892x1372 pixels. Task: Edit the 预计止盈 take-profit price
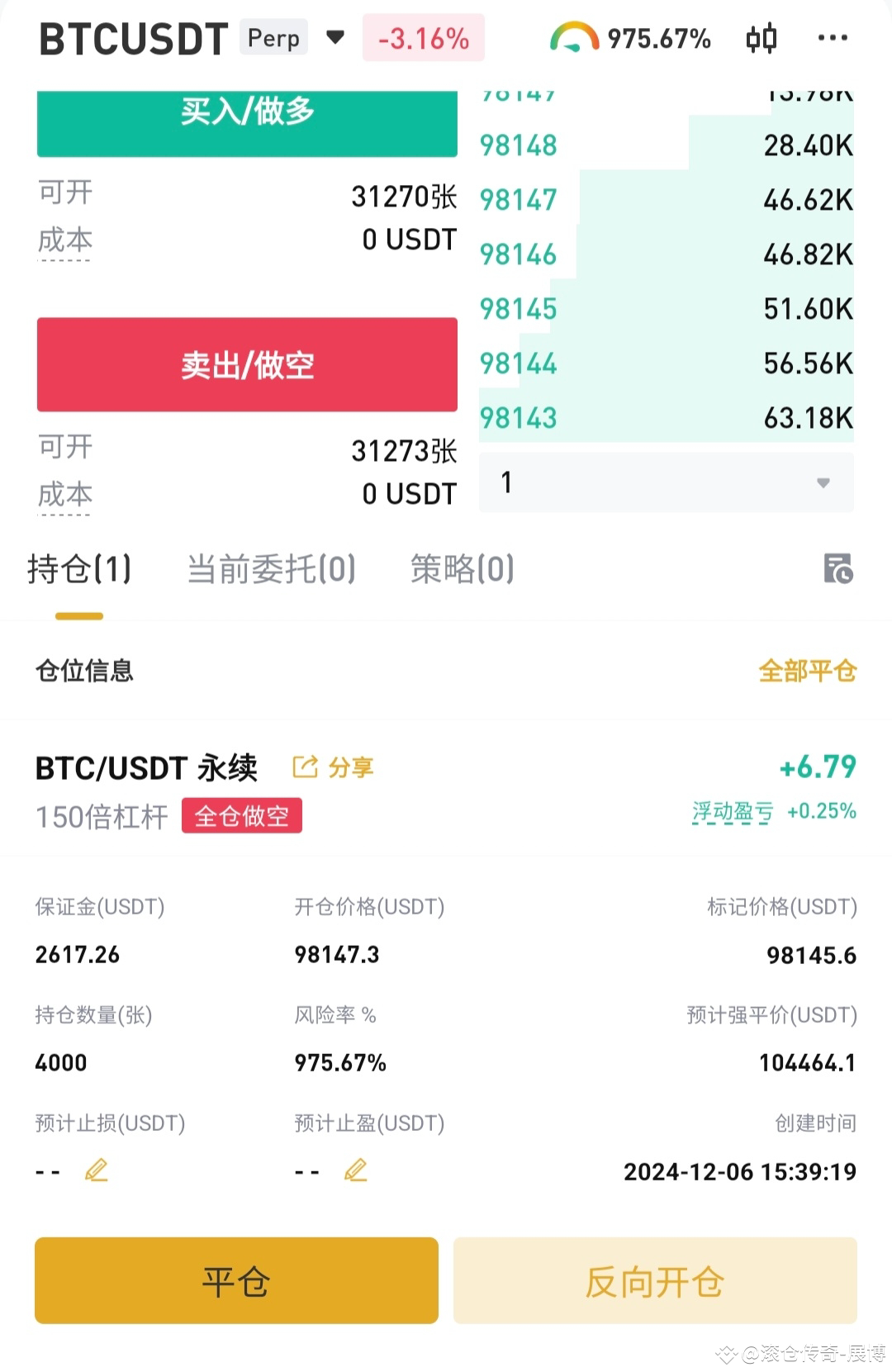(355, 1170)
